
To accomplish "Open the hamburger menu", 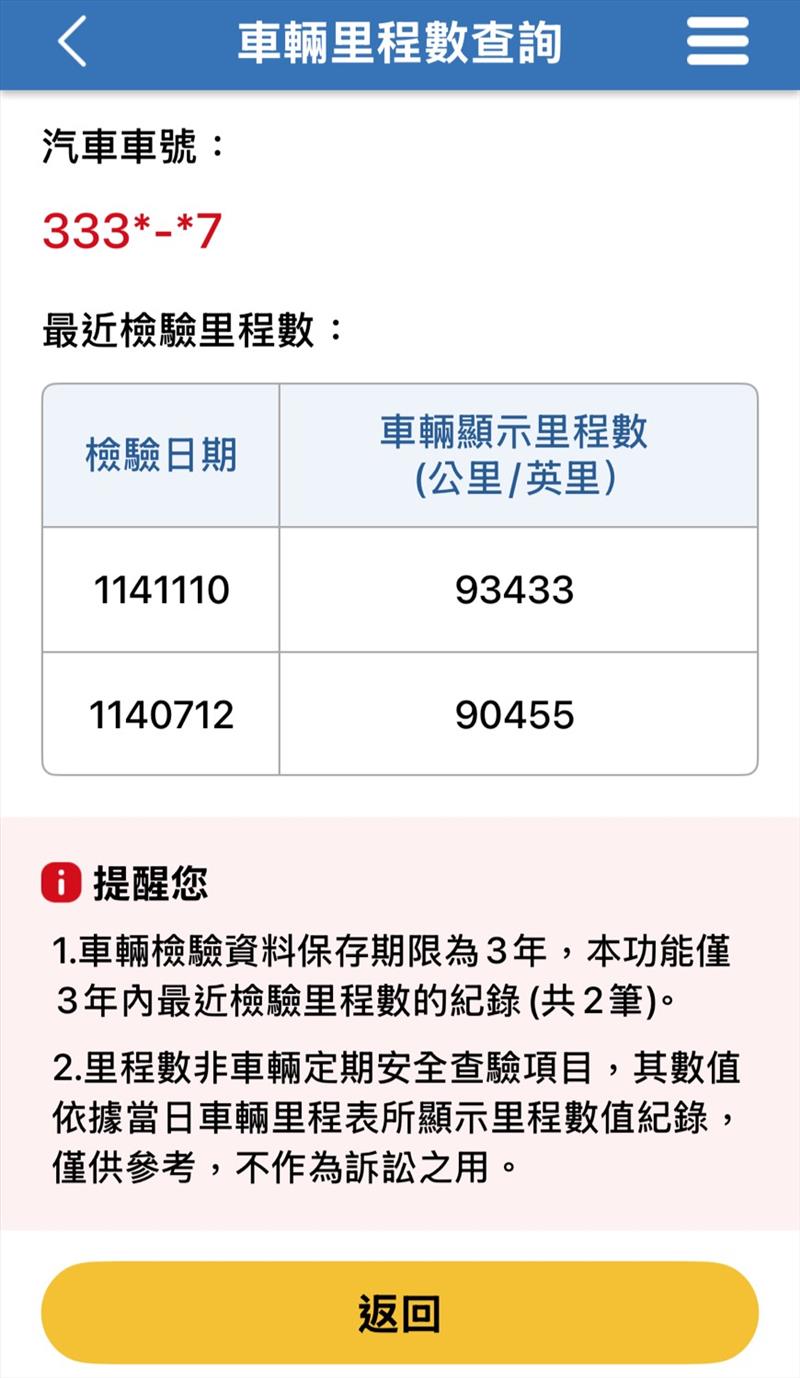I will 718,43.
